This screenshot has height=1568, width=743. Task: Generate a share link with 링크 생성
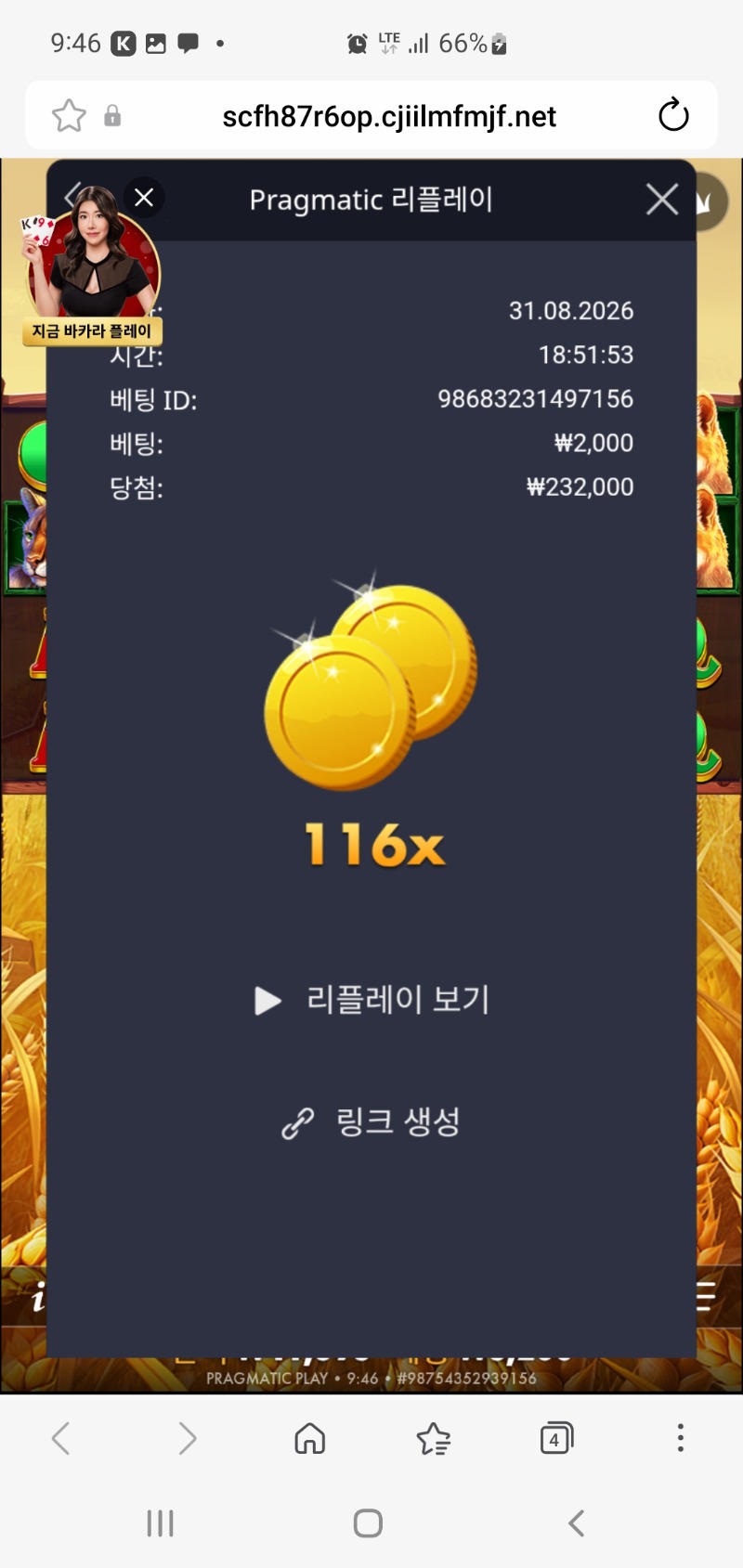[371, 1122]
